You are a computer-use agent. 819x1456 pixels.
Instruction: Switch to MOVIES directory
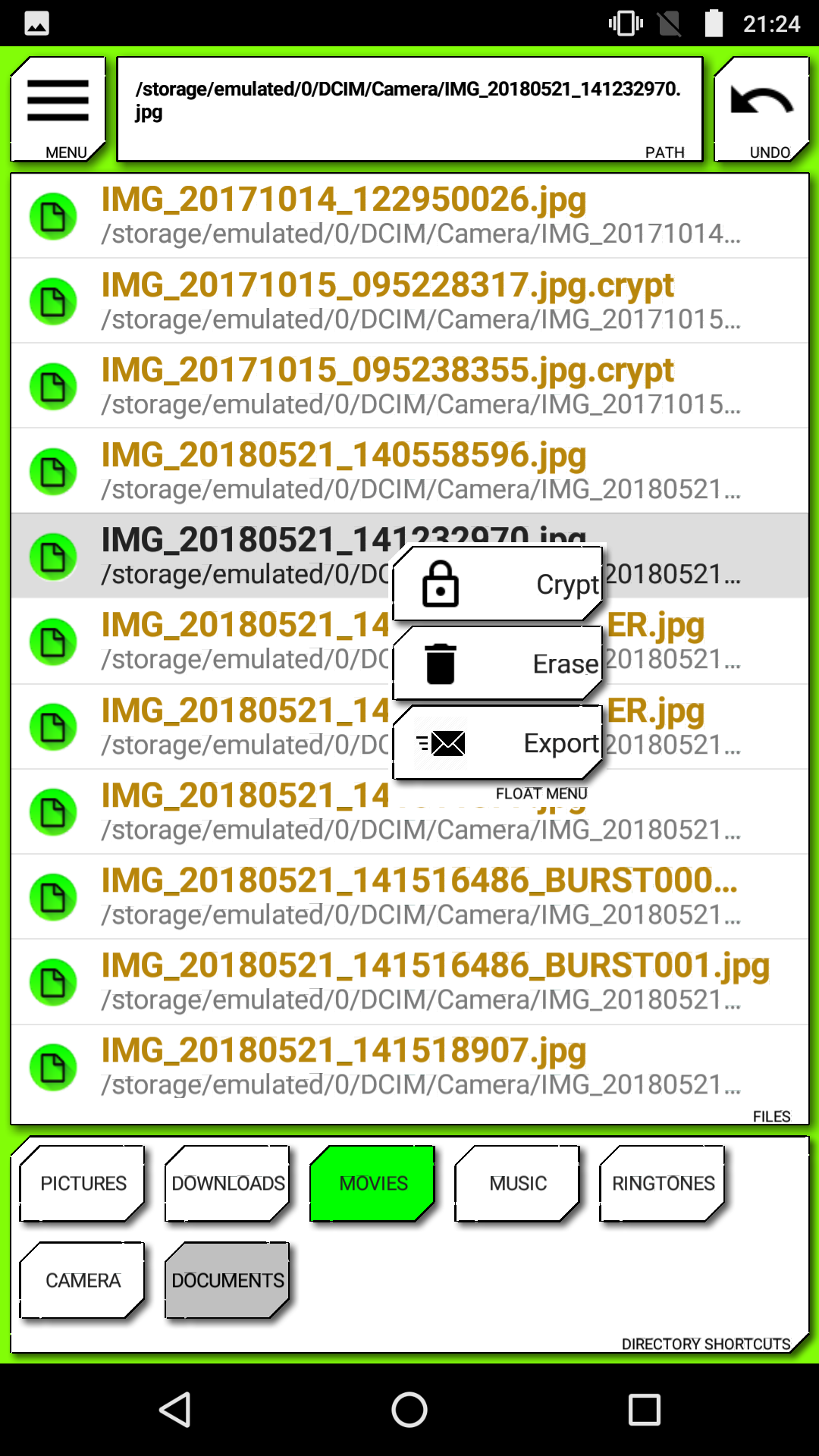click(373, 1183)
